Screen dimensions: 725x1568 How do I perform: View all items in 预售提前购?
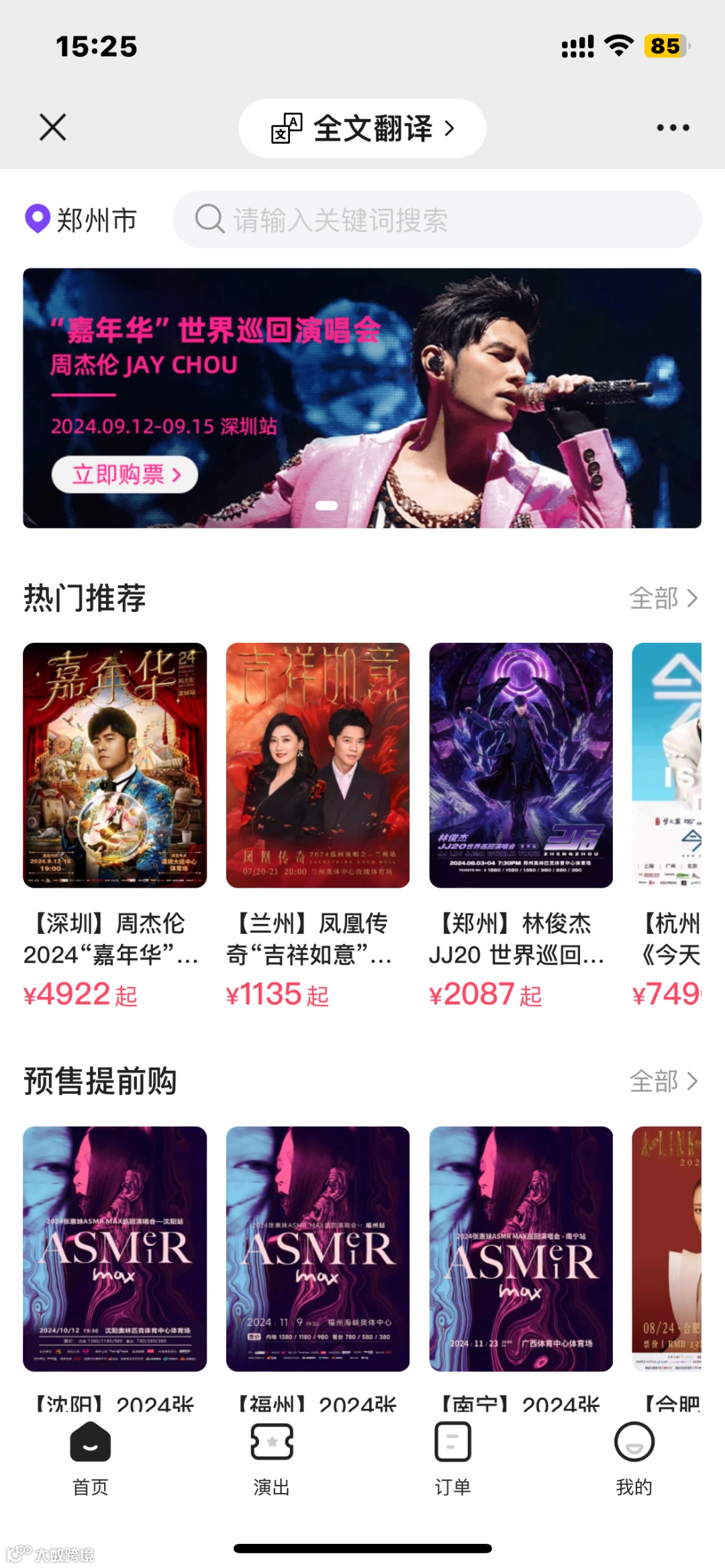pyautogui.click(x=663, y=1081)
